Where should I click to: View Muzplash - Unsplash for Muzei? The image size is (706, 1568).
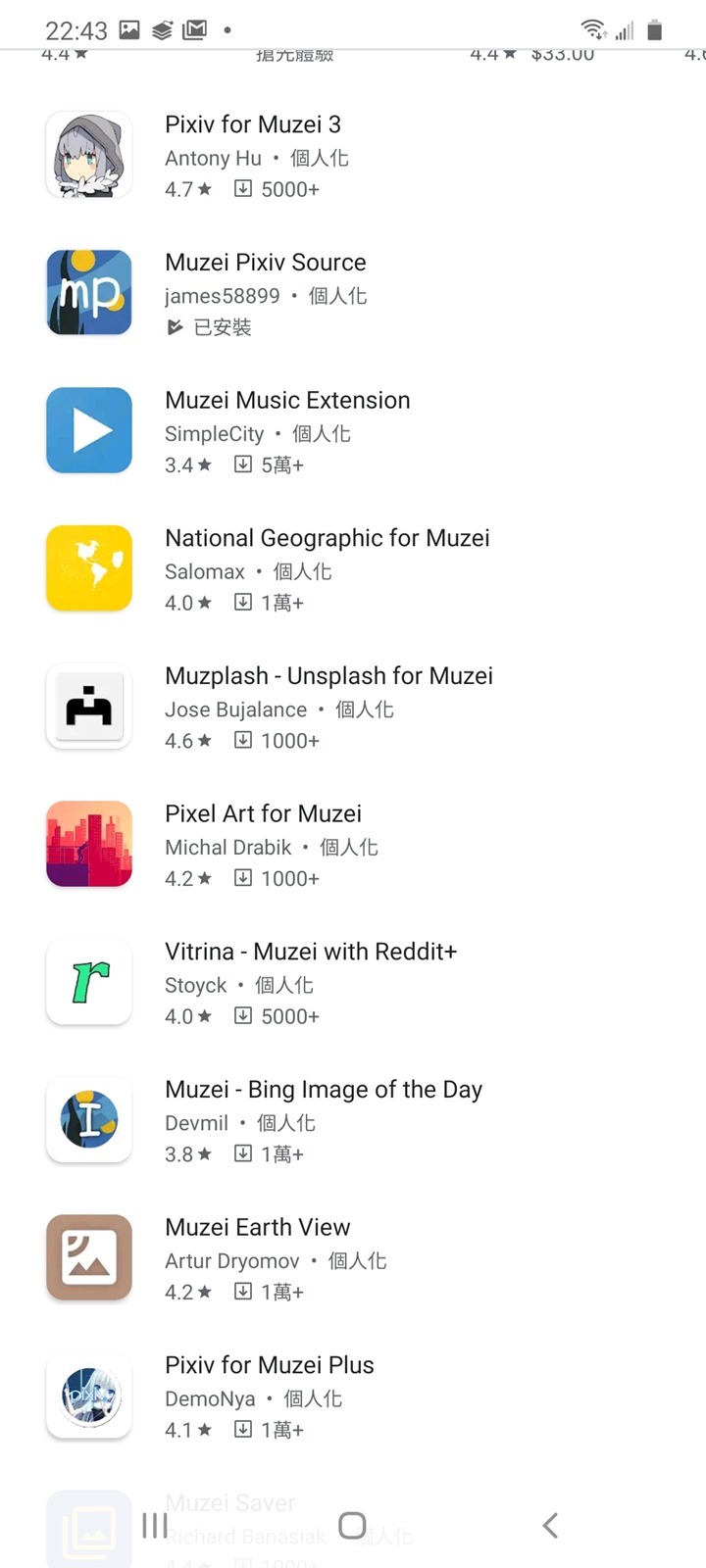(x=328, y=676)
